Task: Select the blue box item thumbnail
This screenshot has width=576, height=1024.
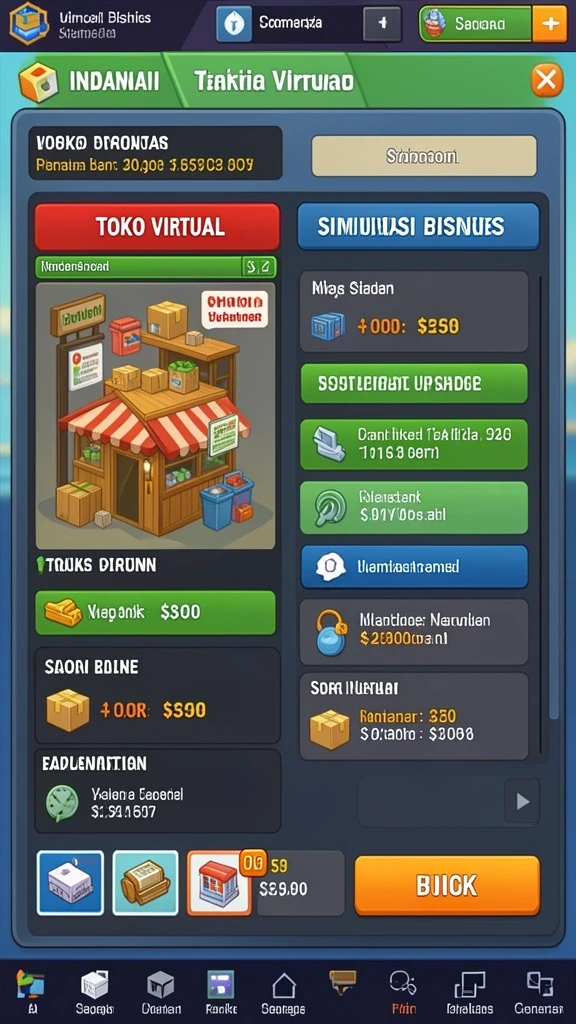Action: coord(71,882)
